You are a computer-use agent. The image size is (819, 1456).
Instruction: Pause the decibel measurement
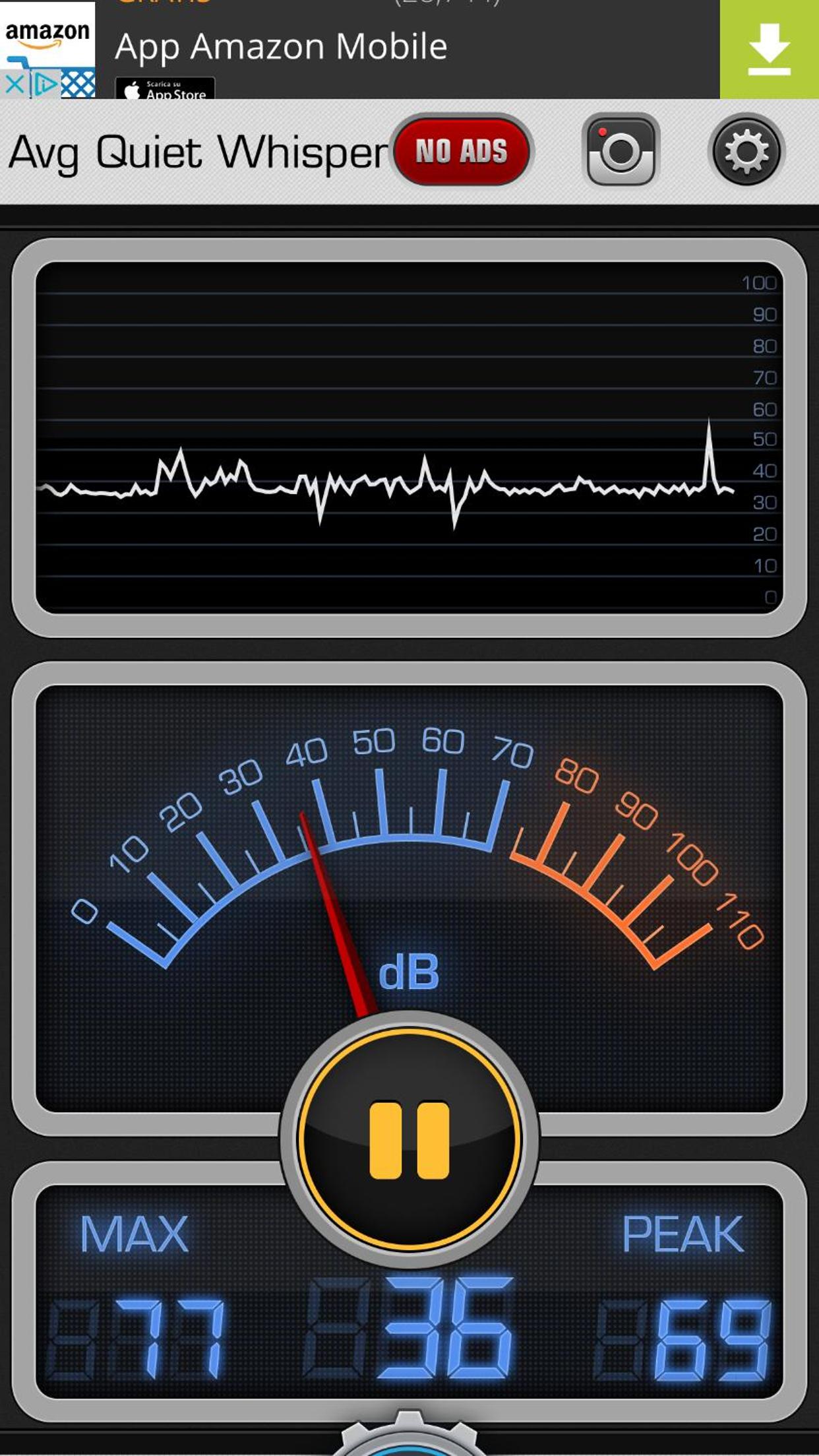409,1139
